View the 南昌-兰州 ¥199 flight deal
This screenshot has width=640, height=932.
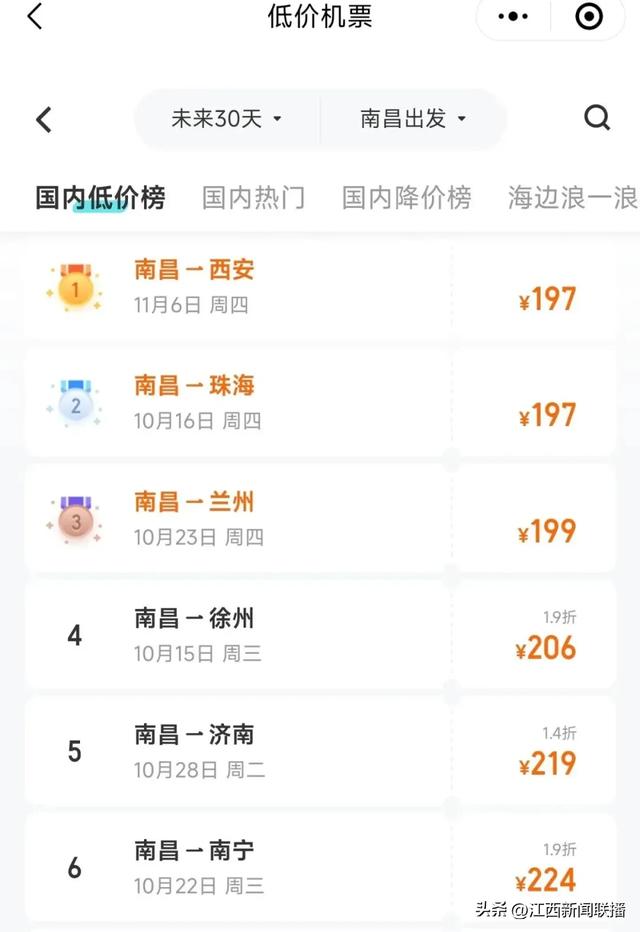tap(320, 518)
